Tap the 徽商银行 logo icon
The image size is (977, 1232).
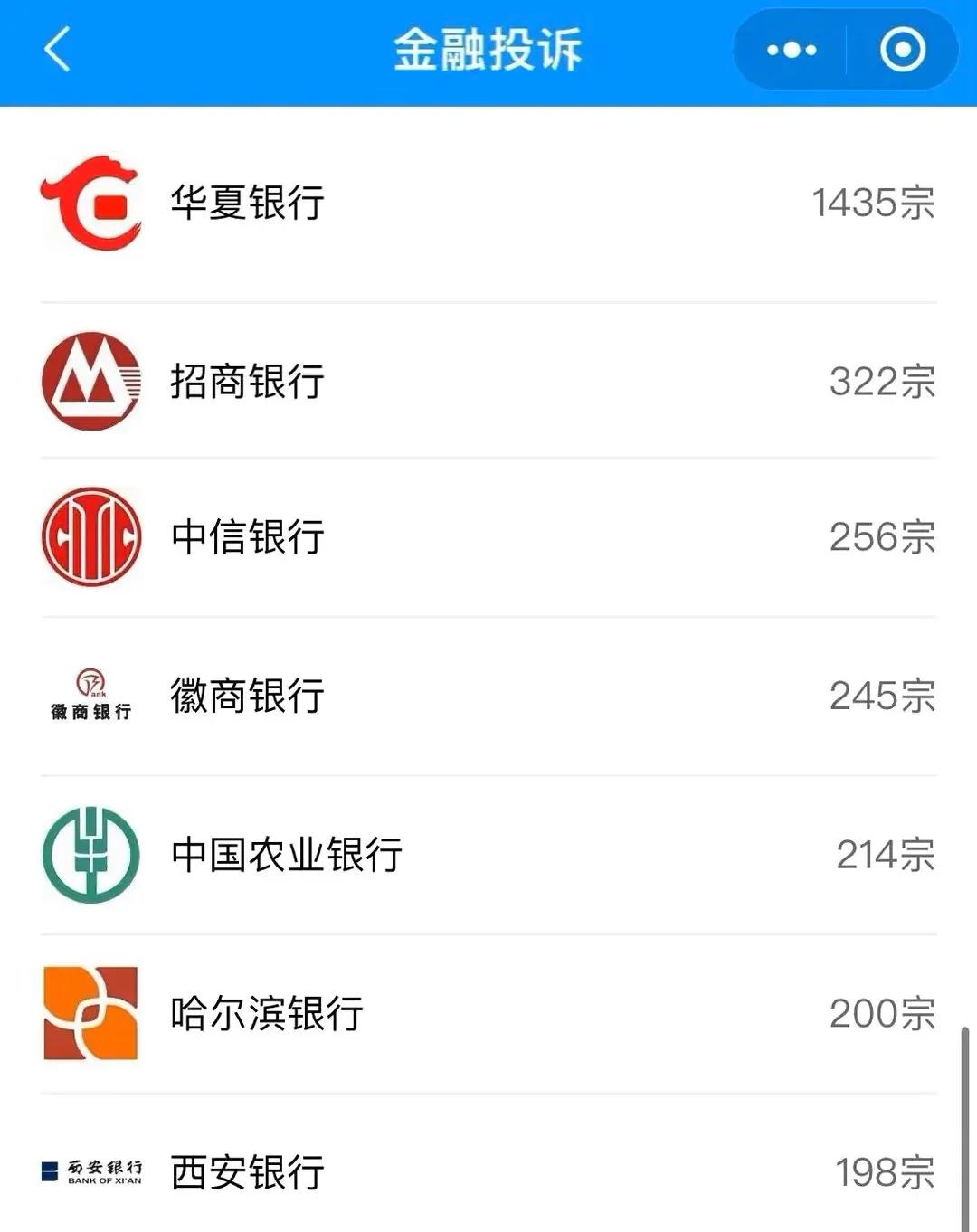click(92, 697)
